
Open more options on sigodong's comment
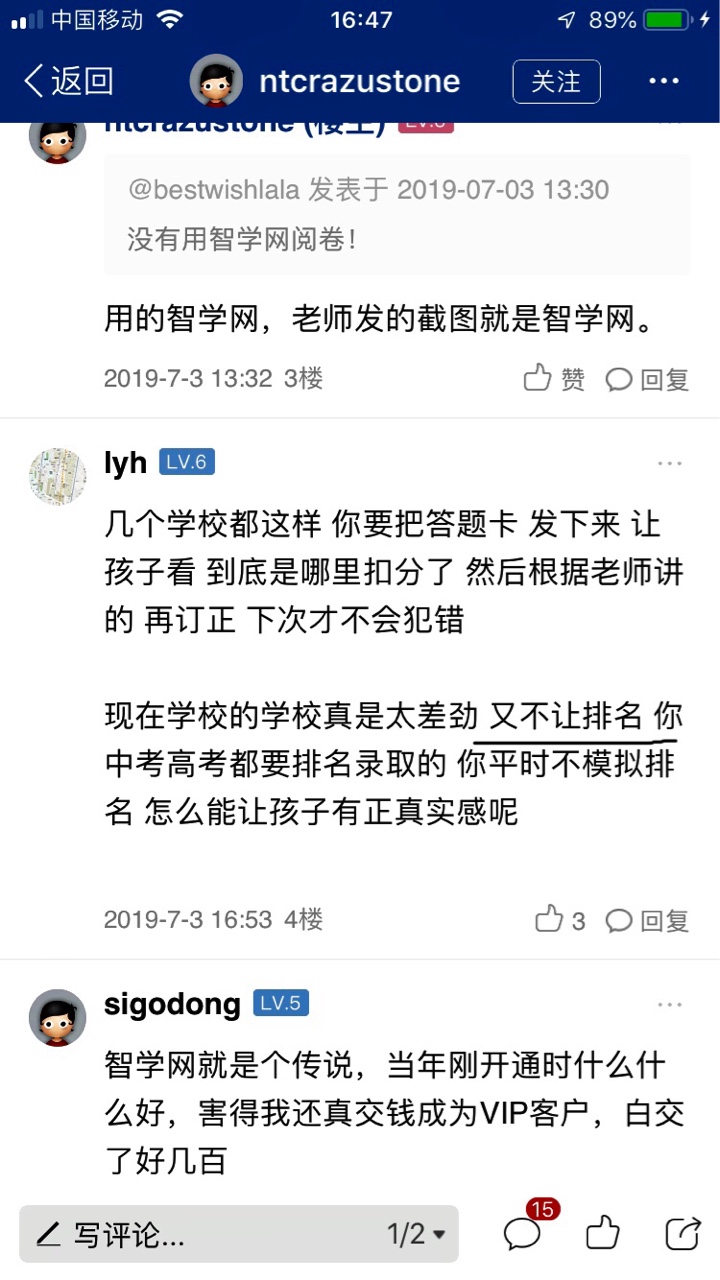669,1004
